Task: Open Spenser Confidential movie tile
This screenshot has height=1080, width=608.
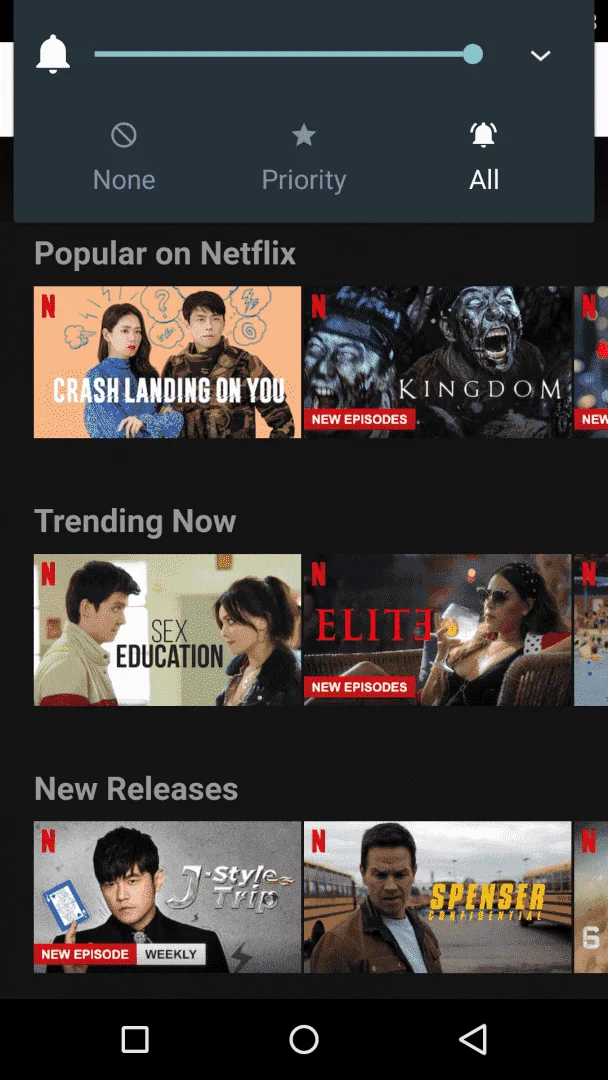Action: 437,897
